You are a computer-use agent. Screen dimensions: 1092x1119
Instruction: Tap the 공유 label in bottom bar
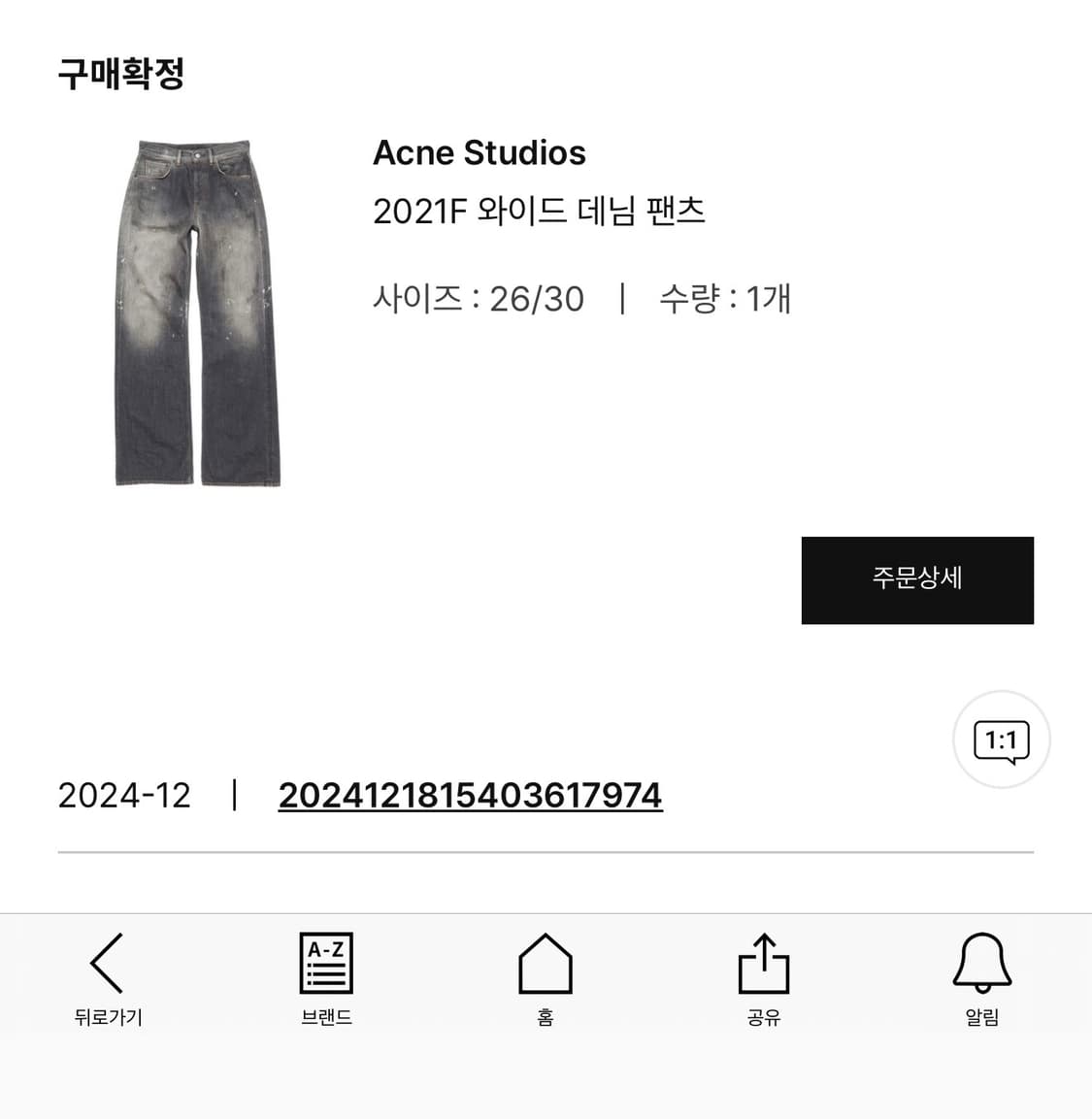764,1017
